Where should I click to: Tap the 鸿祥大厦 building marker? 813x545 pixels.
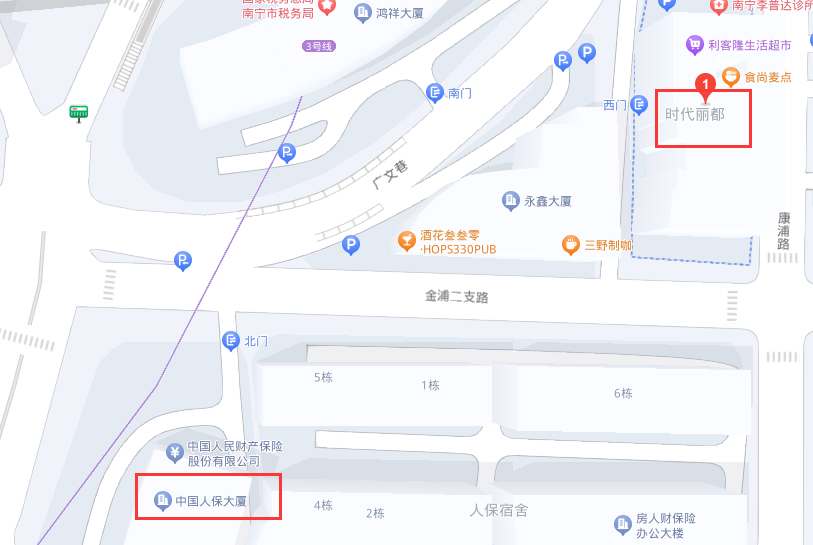click(362, 13)
